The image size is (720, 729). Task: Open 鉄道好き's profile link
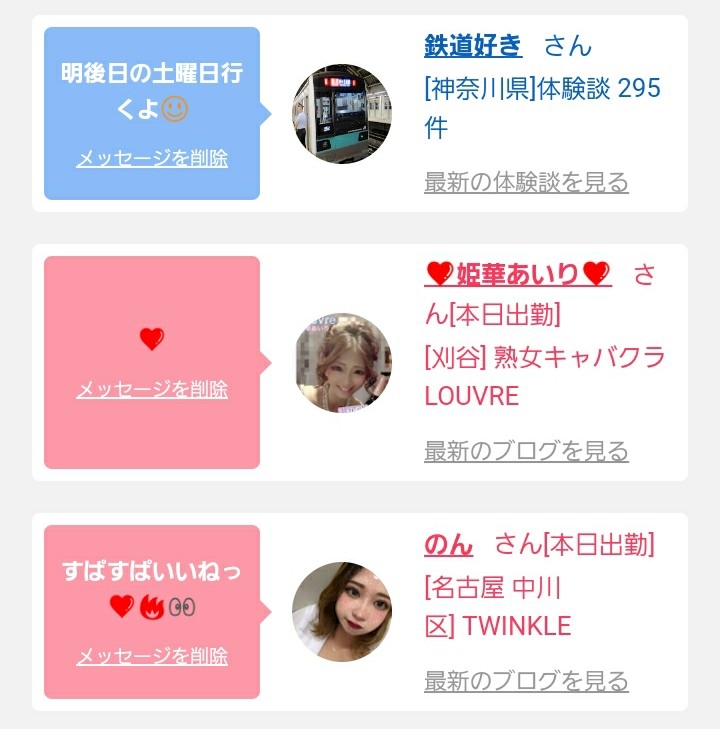[473, 46]
